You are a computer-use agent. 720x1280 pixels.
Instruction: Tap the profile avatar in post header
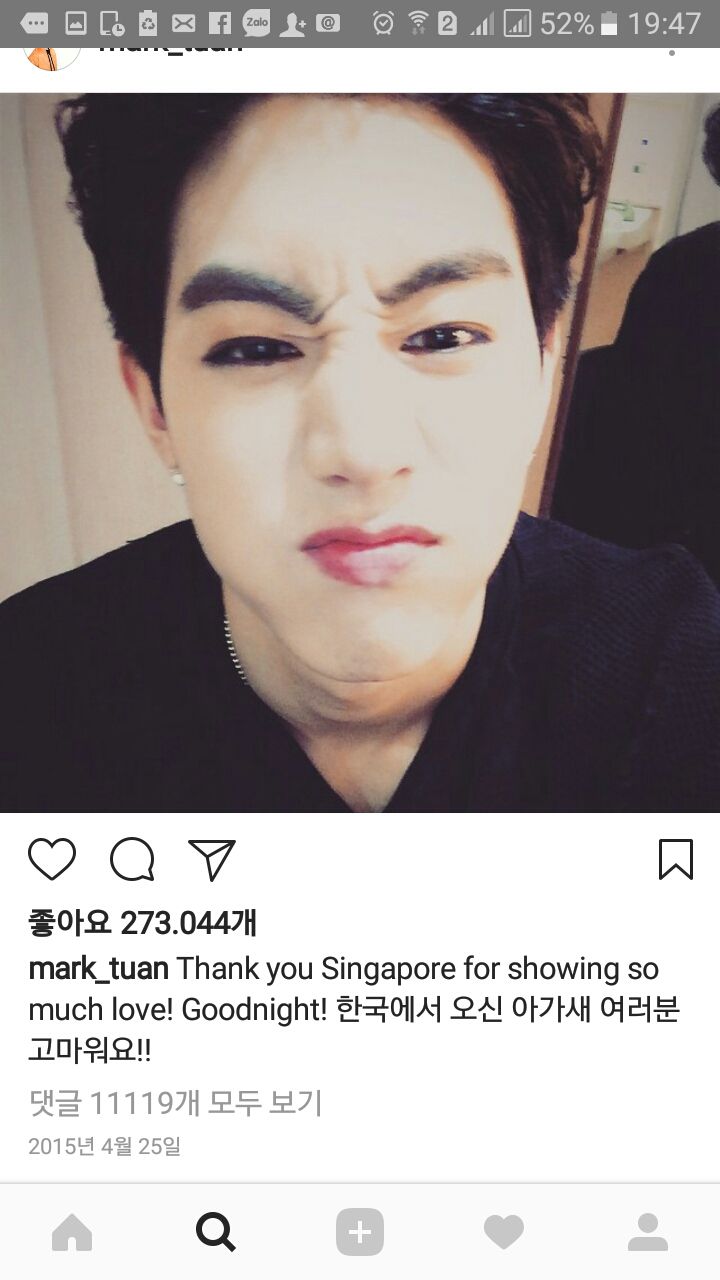pyautogui.click(x=52, y=58)
